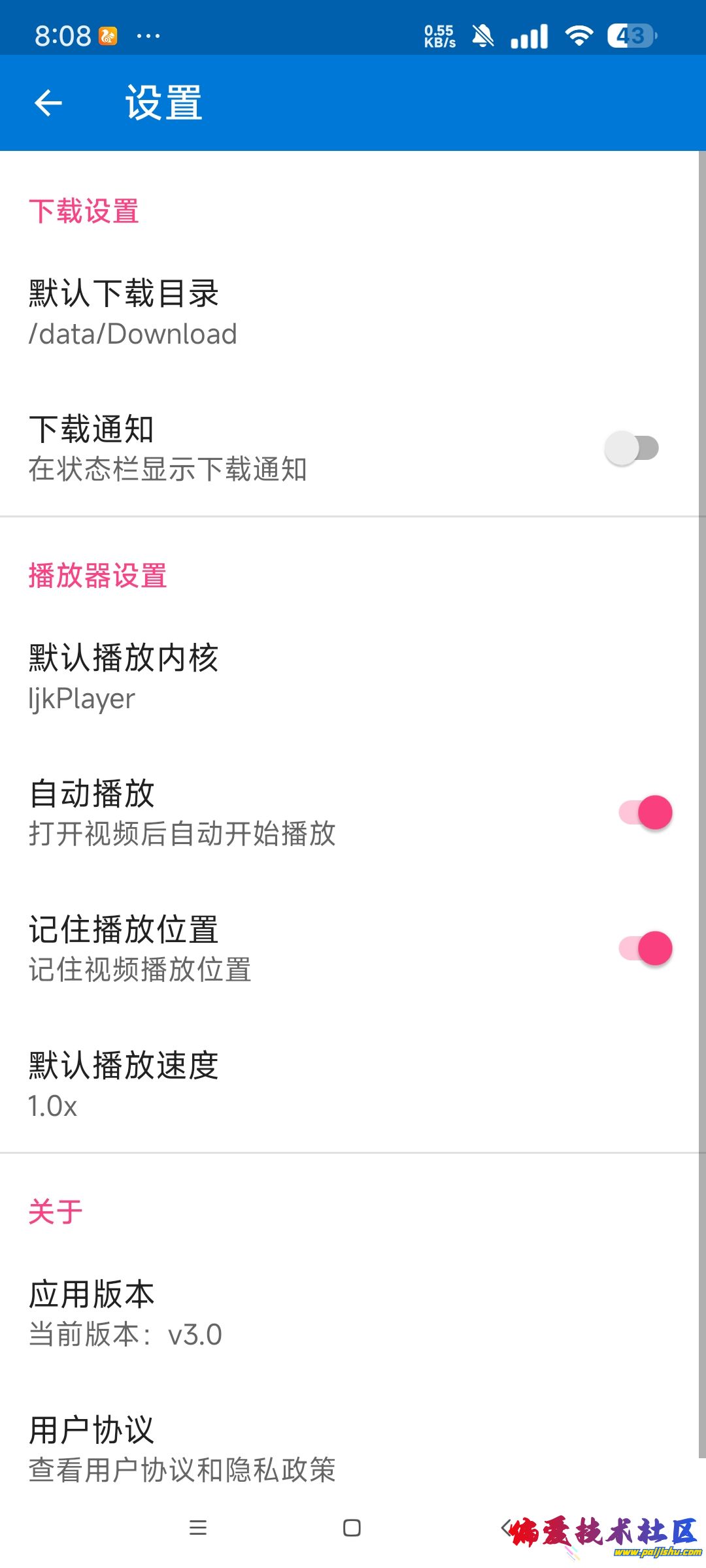Choose 默认播放内核 player core
This screenshot has height=1568, width=706.
(196, 677)
